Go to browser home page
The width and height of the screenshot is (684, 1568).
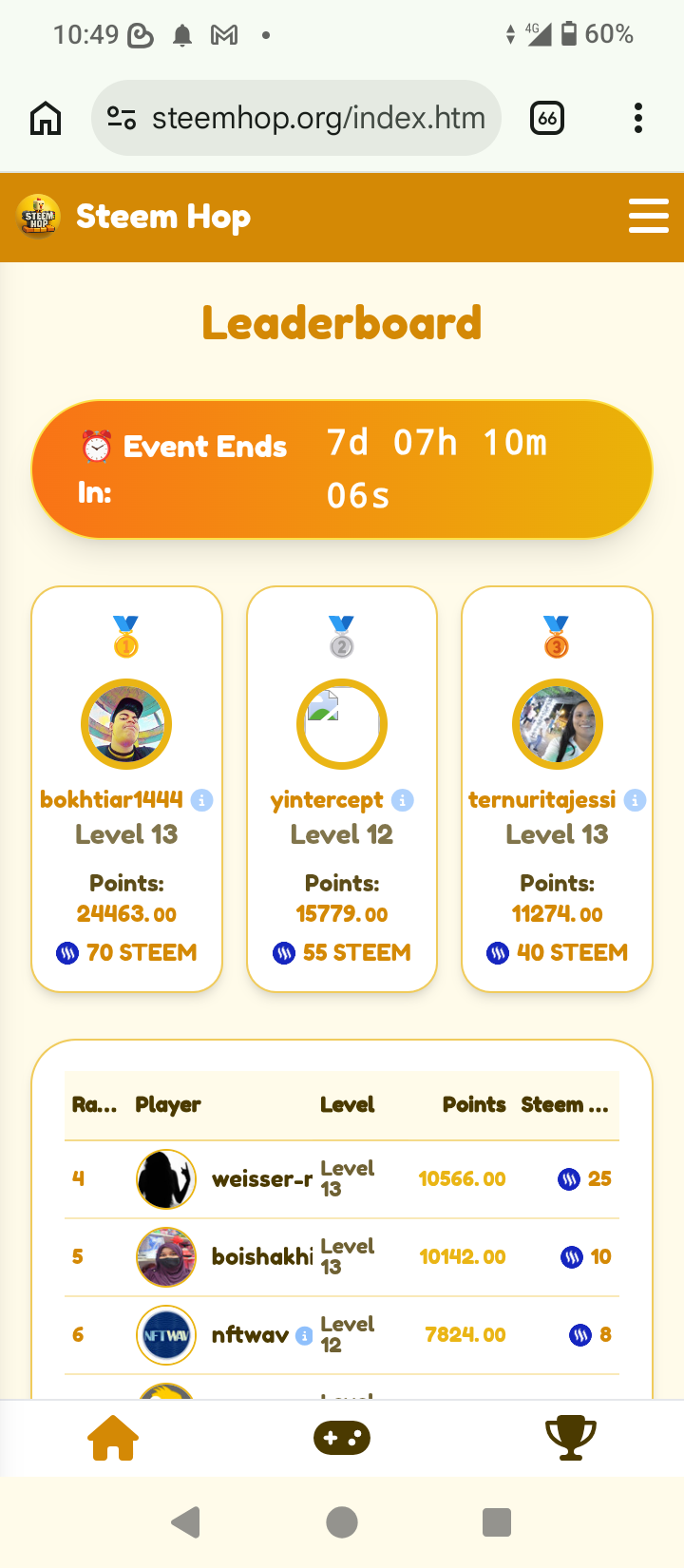click(46, 119)
